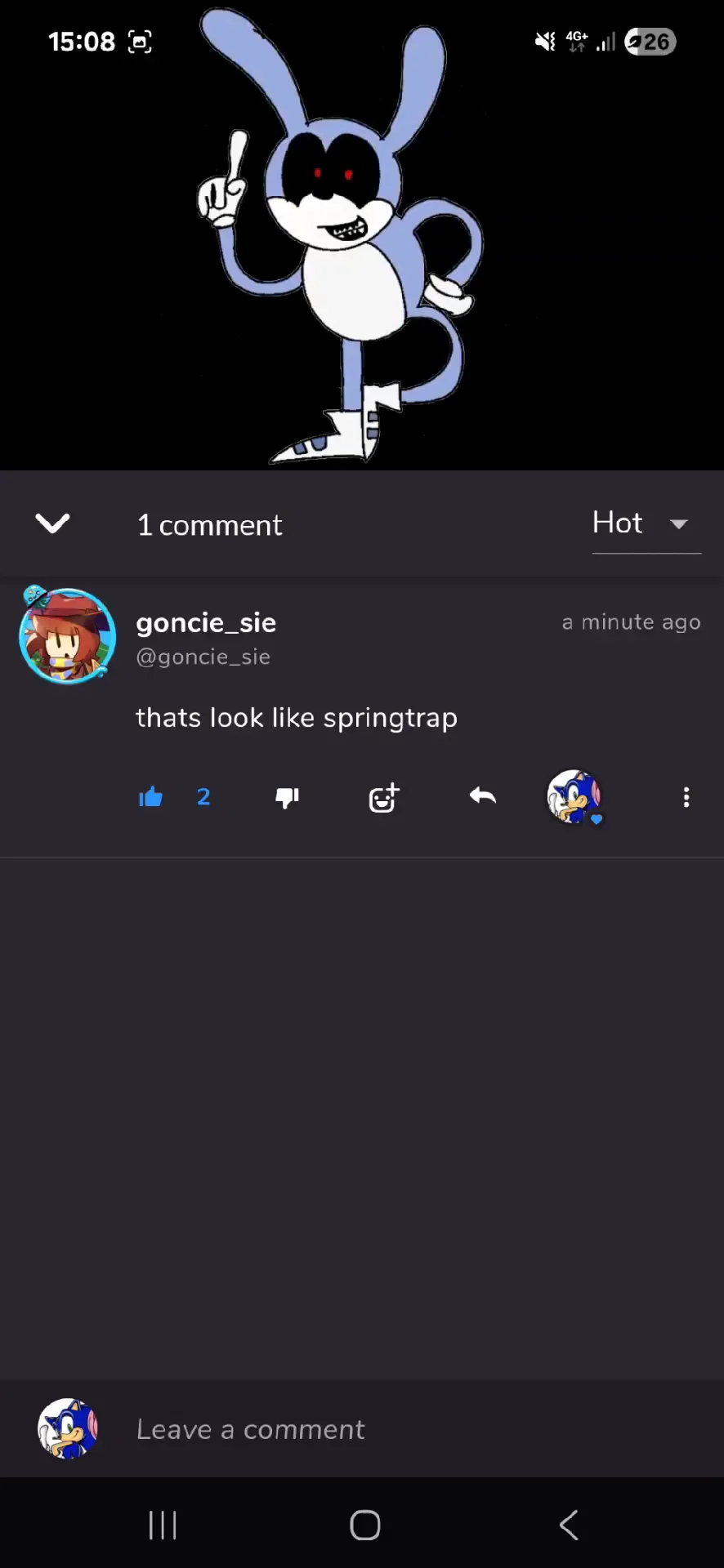Image resolution: width=724 pixels, height=1568 pixels.
Task: Open the comment's three-dot options menu
Action: coord(686,797)
